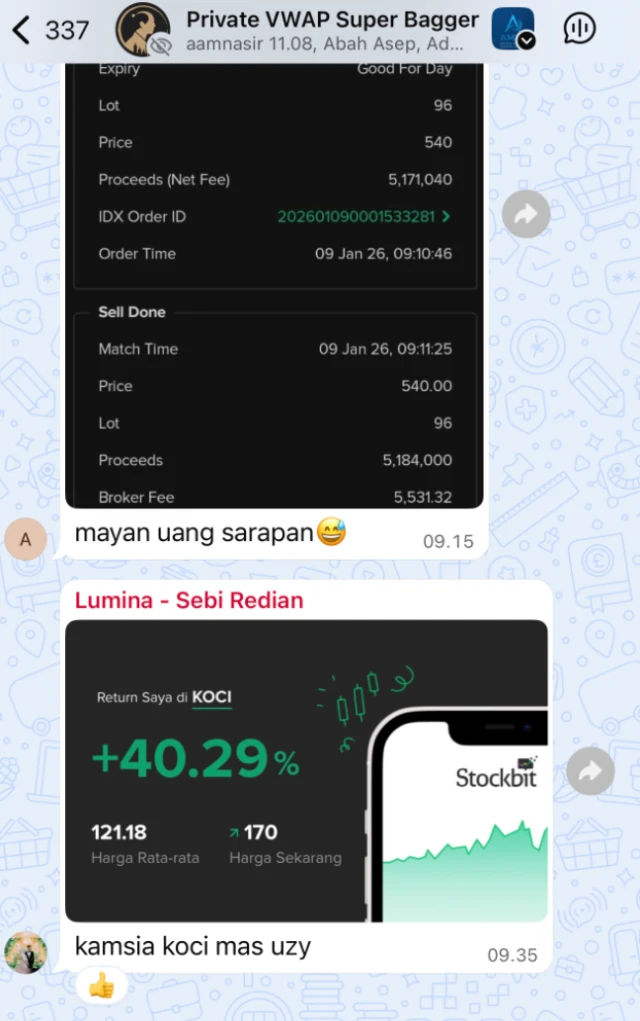The height and width of the screenshot is (1021, 640).
Task: Open the pinned channel avatar in header
Action: pos(512,29)
